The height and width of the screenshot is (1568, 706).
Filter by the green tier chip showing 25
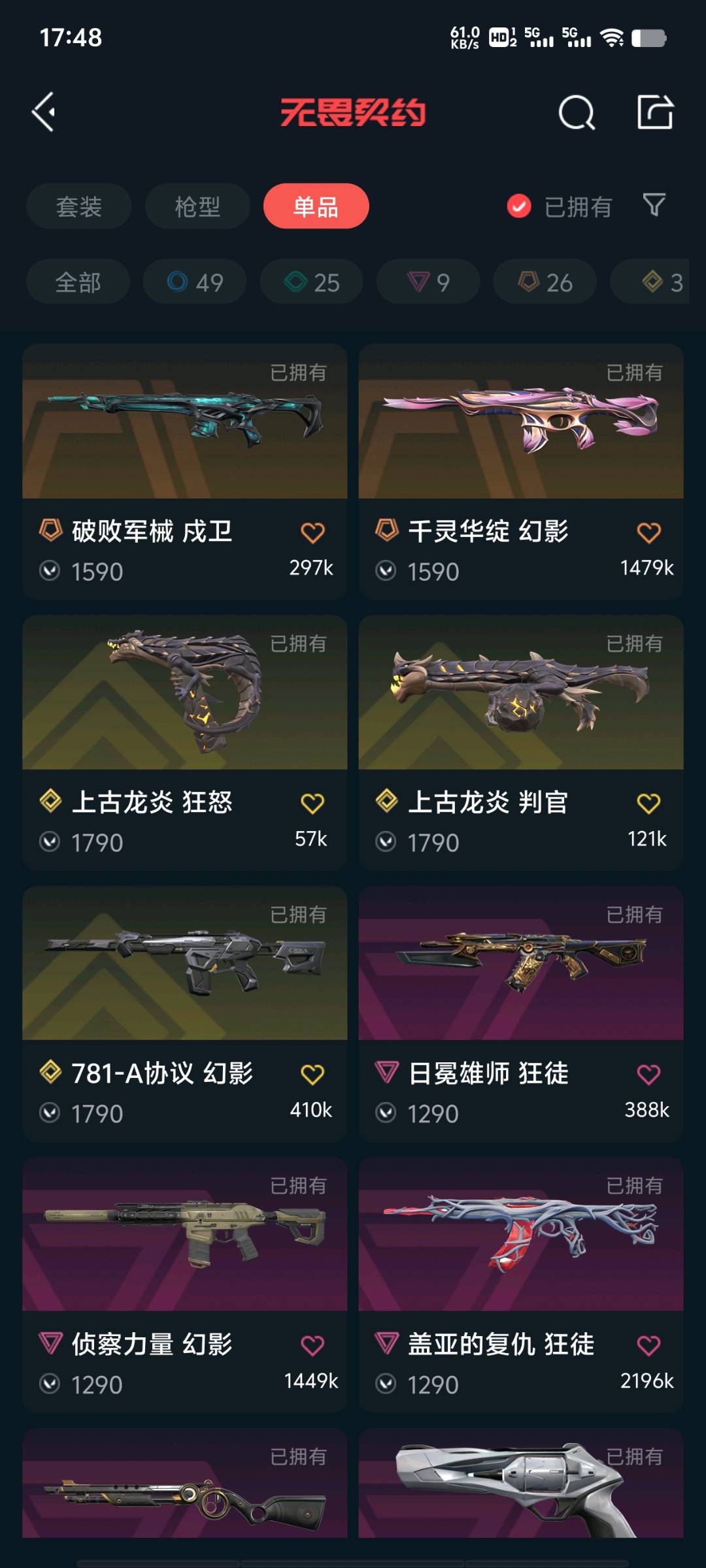click(312, 282)
